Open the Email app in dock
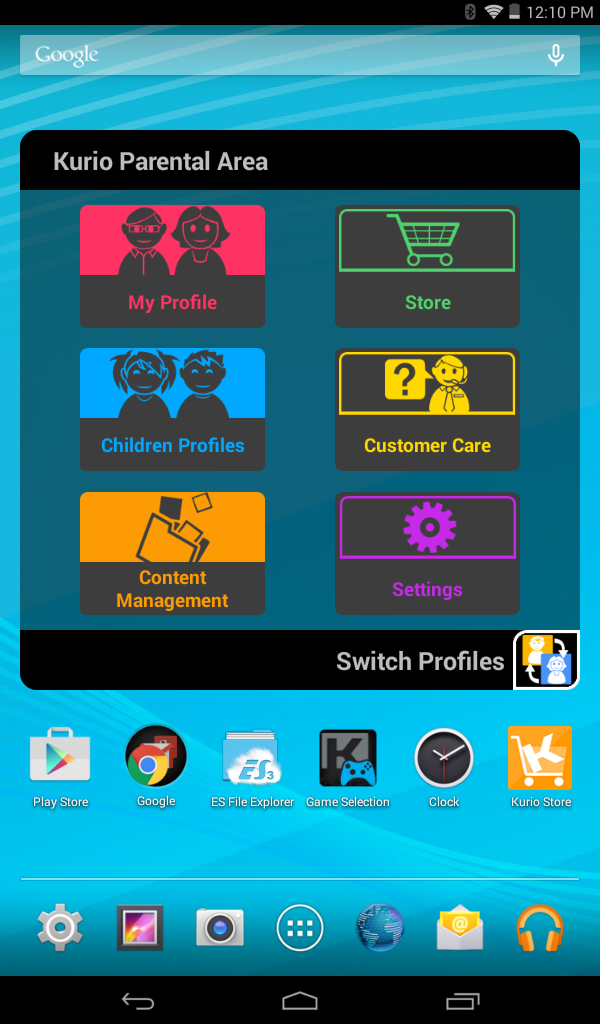Screen dimensions: 600x1024 tap(460, 927)
